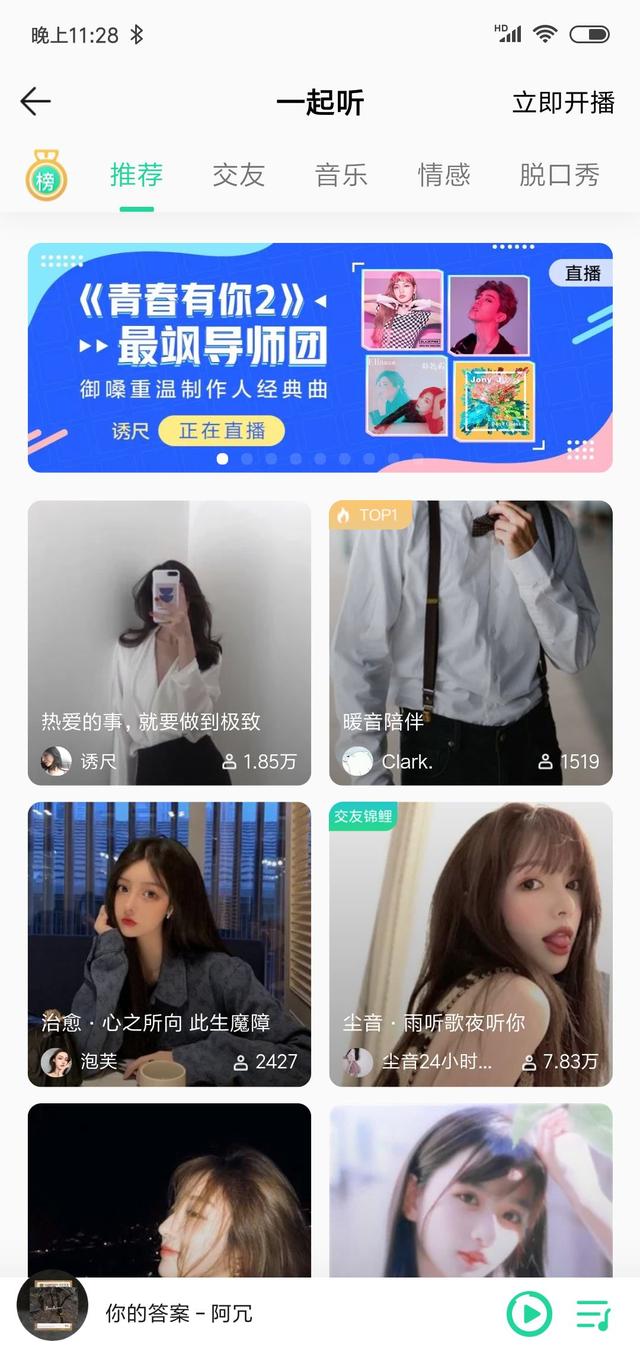Open the 尘音·雨听歌夜听你 room
This screenshot has width=640, height=1351.
(x=471, y=944)
